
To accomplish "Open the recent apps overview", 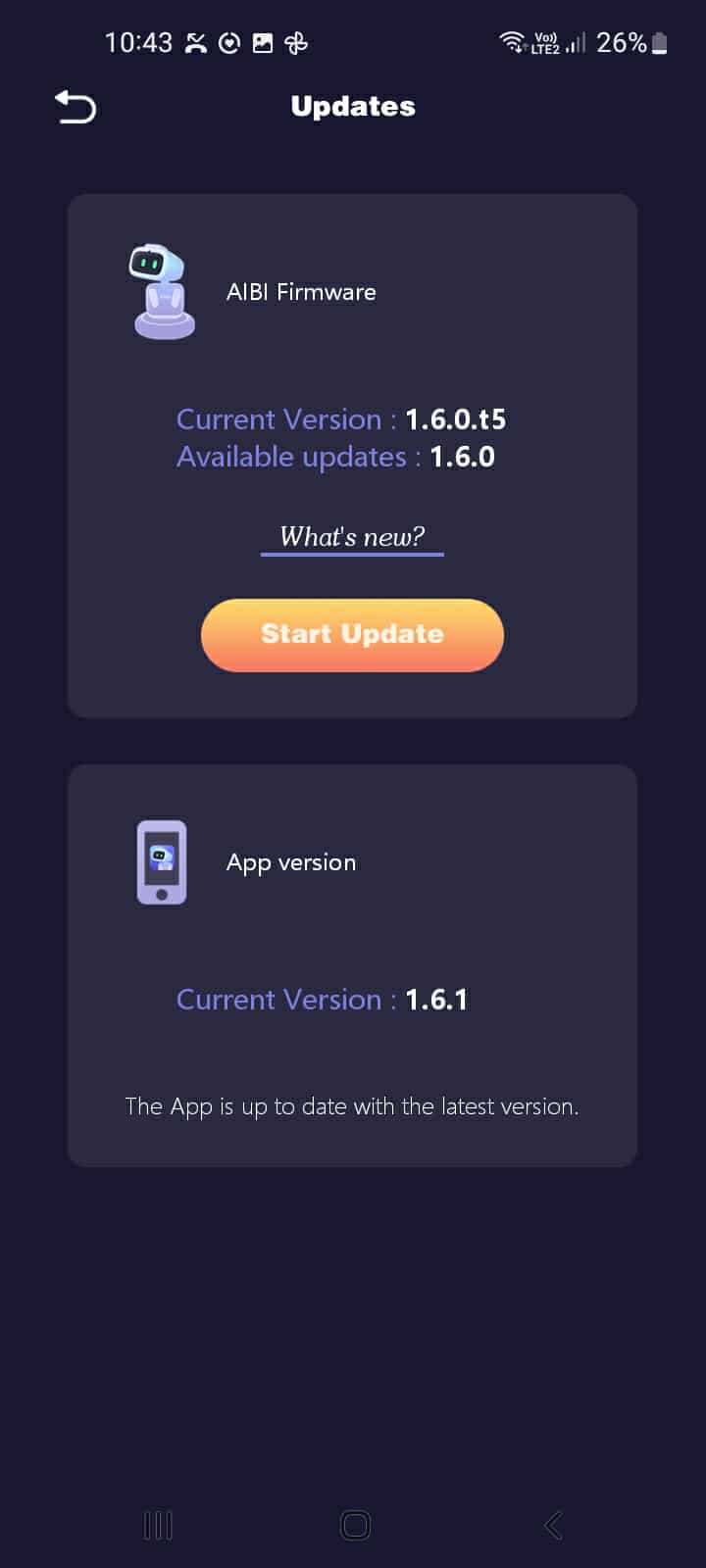I will coord(158,1525).
